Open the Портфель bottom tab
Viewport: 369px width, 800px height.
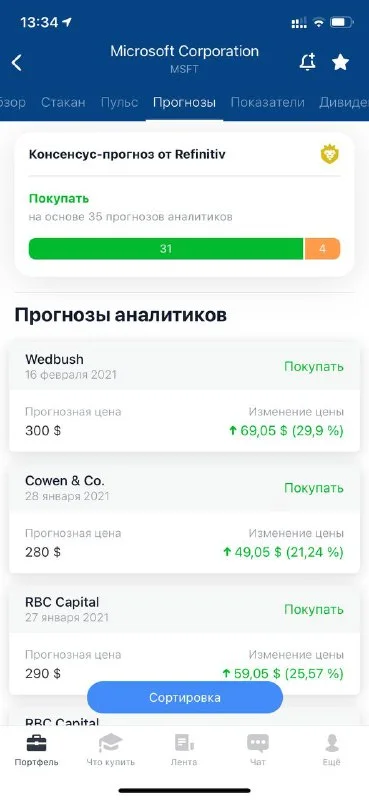tap(36, 750)
